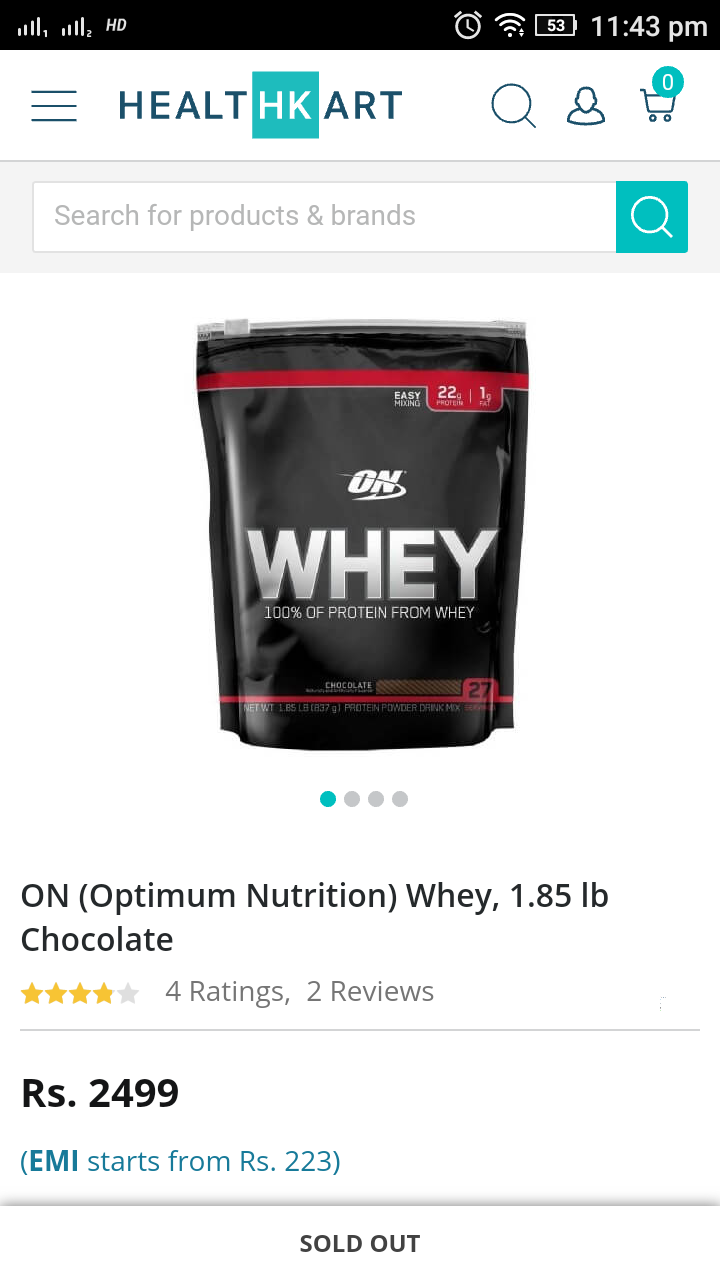View EMI starts from Rs. 223 details
This screenshot has width=720, height=1280.
click(181, 1161)
